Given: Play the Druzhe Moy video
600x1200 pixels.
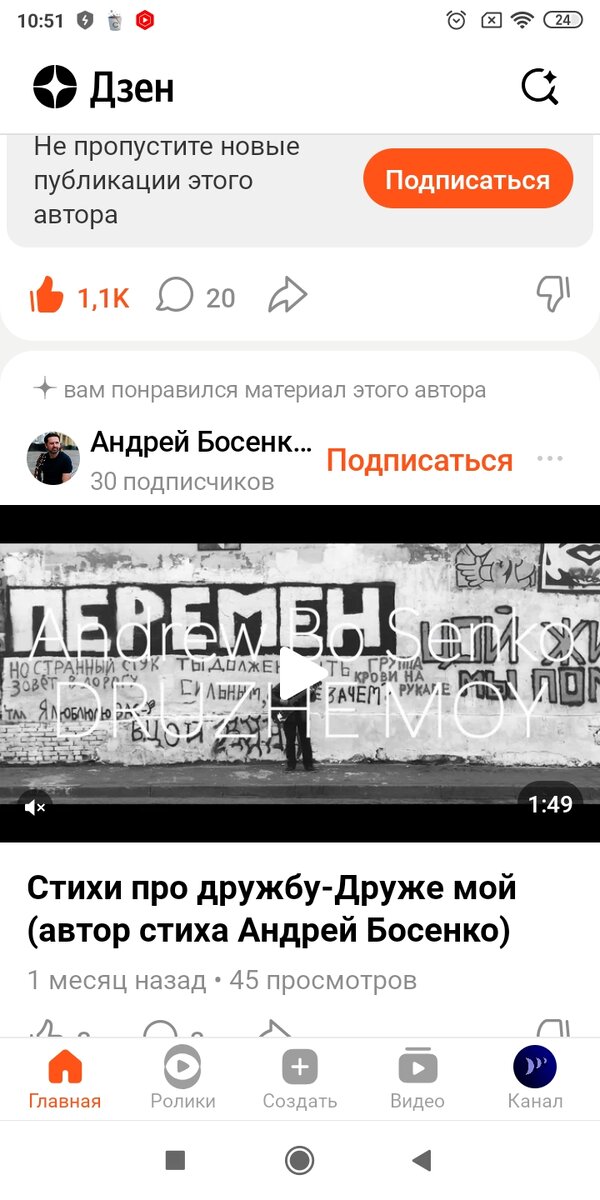Looking at the screenshot, I should (300, 674).
